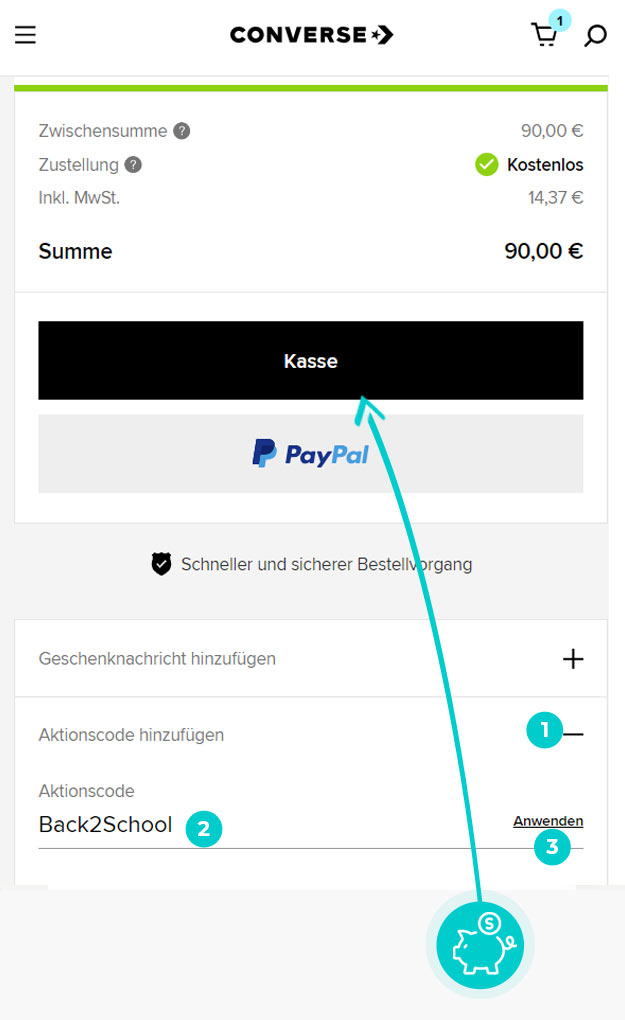Viewport: 625px width, 1020px height.
Task: Open the hamburger menu
Action: (x=25, y=34)
